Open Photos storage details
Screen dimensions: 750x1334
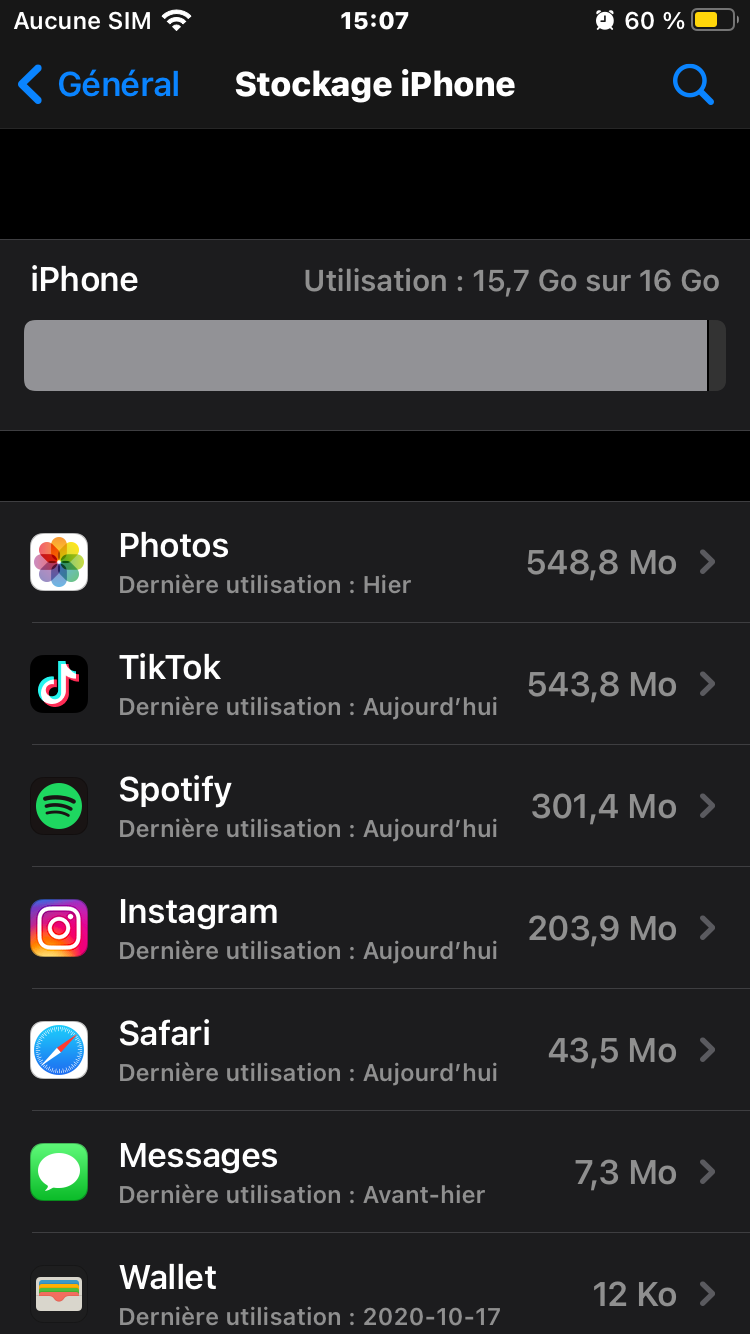point(375,562)
